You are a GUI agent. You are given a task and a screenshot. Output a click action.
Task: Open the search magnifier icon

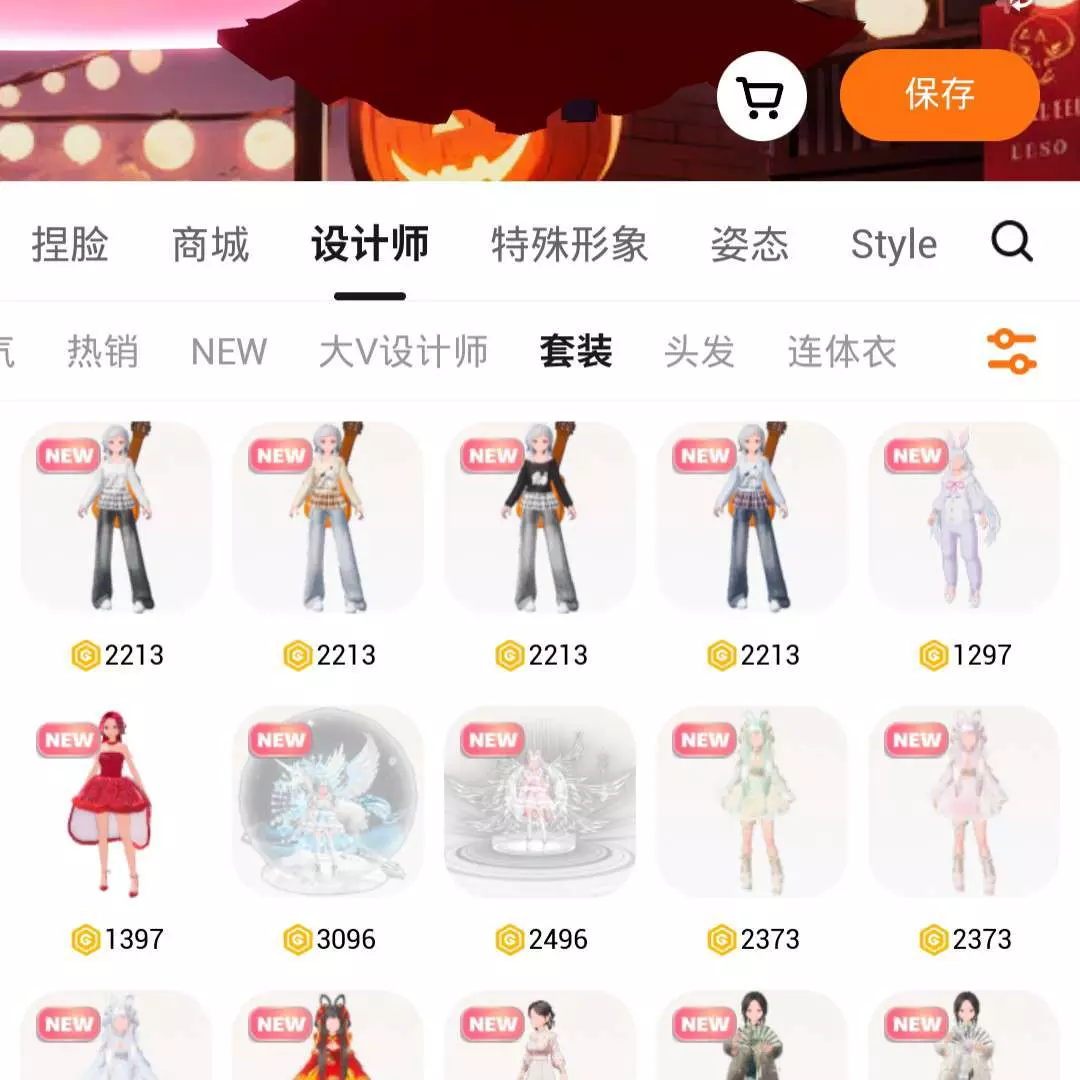click(1011, 243)
